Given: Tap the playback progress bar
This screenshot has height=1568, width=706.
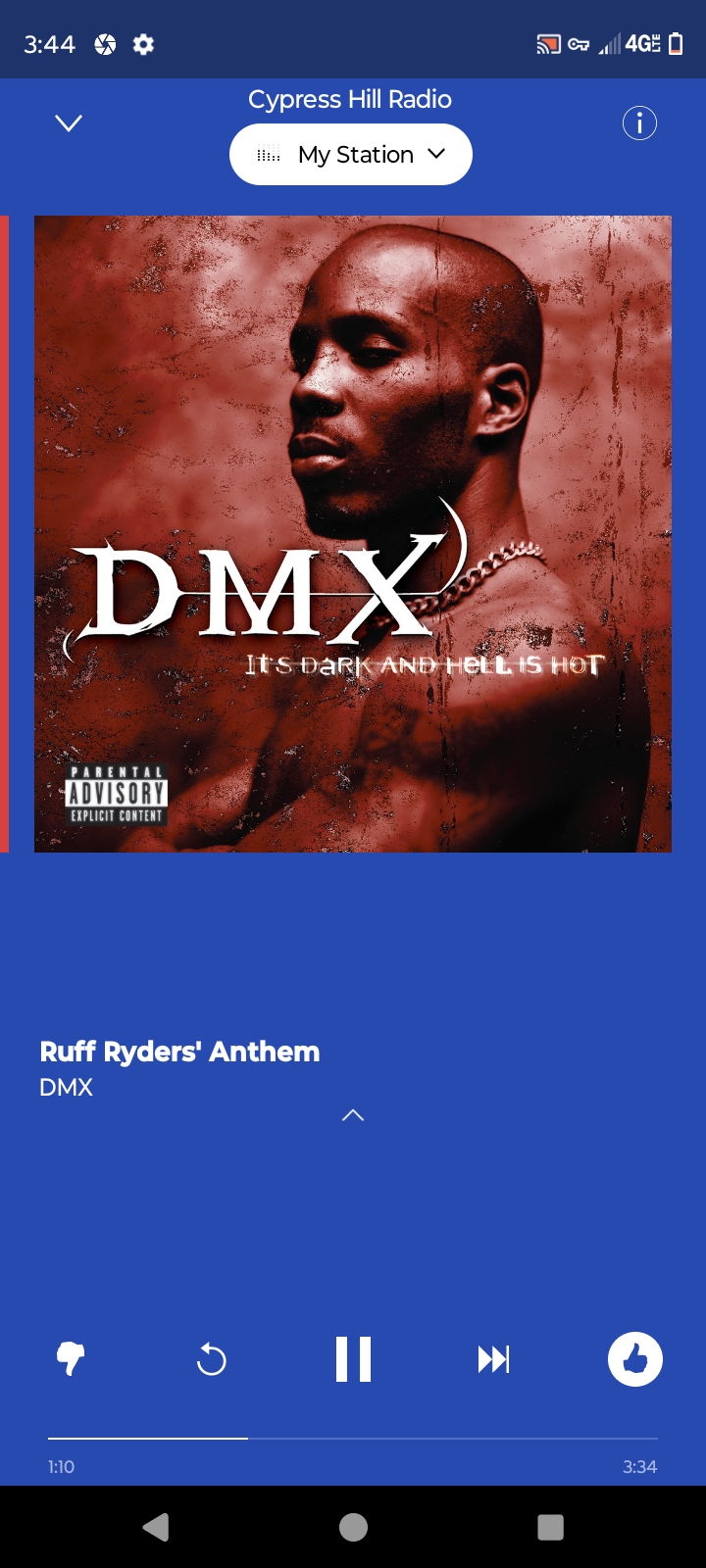Looking at the screenshot, I should (x=353, y=1438).
